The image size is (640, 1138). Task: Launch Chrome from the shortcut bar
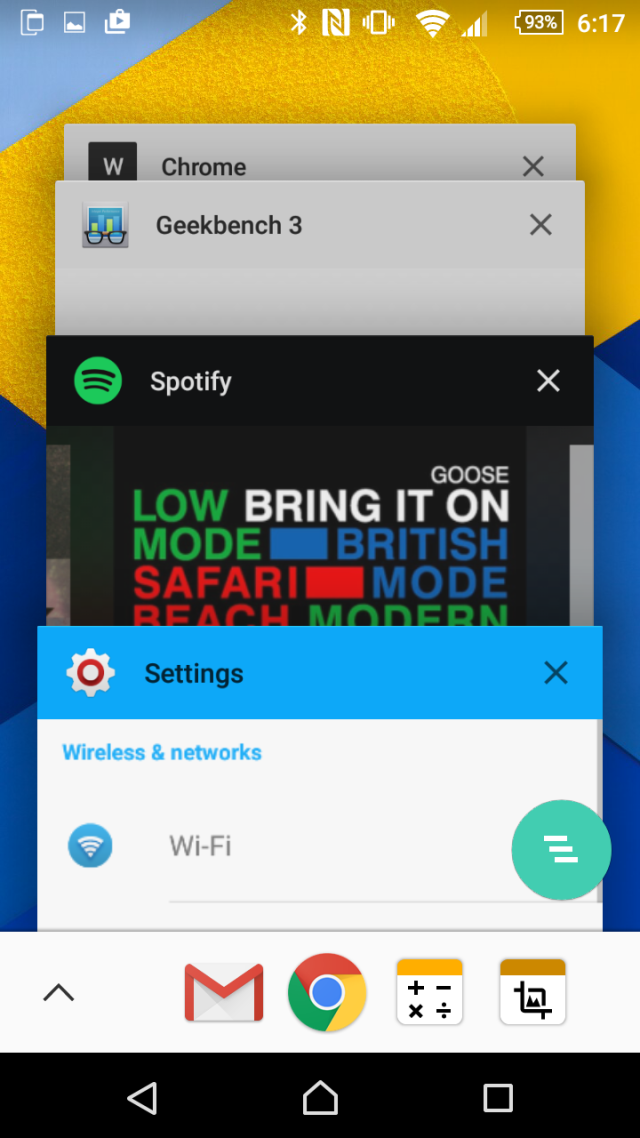(x=326, y=992)
